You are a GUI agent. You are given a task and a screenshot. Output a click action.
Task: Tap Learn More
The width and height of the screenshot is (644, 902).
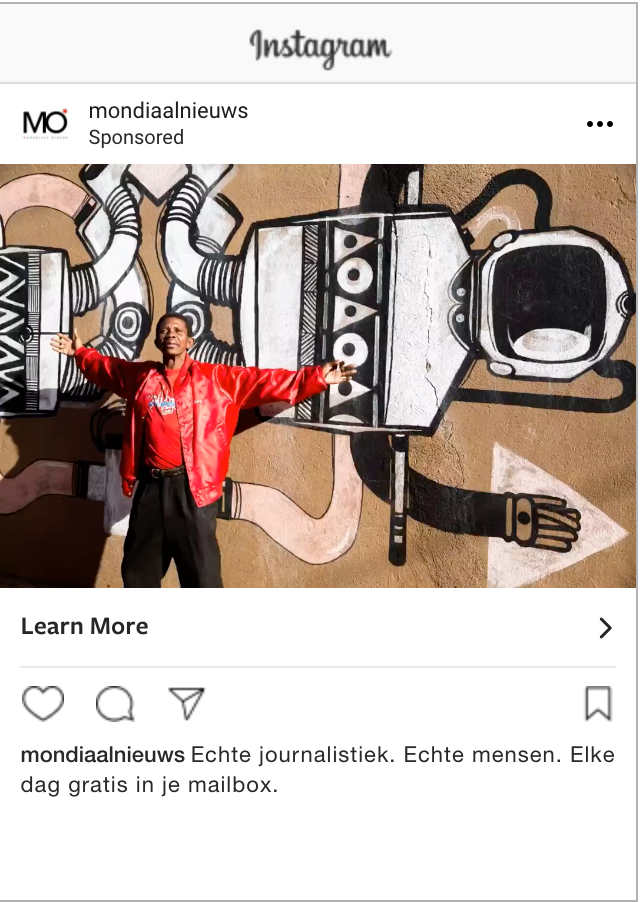[85, 627]
